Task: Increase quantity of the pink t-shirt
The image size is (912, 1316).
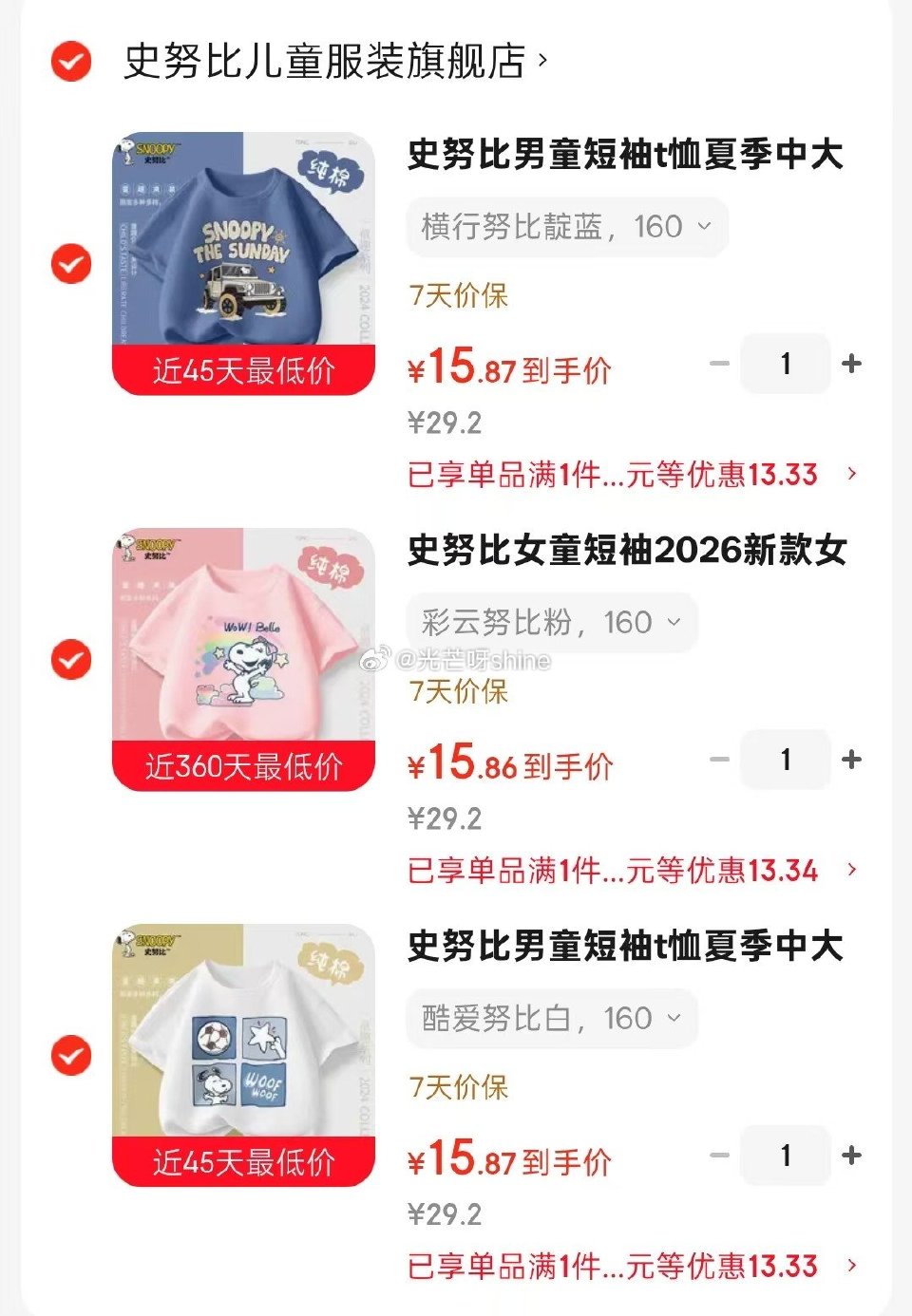Action: tap(852, 760)
